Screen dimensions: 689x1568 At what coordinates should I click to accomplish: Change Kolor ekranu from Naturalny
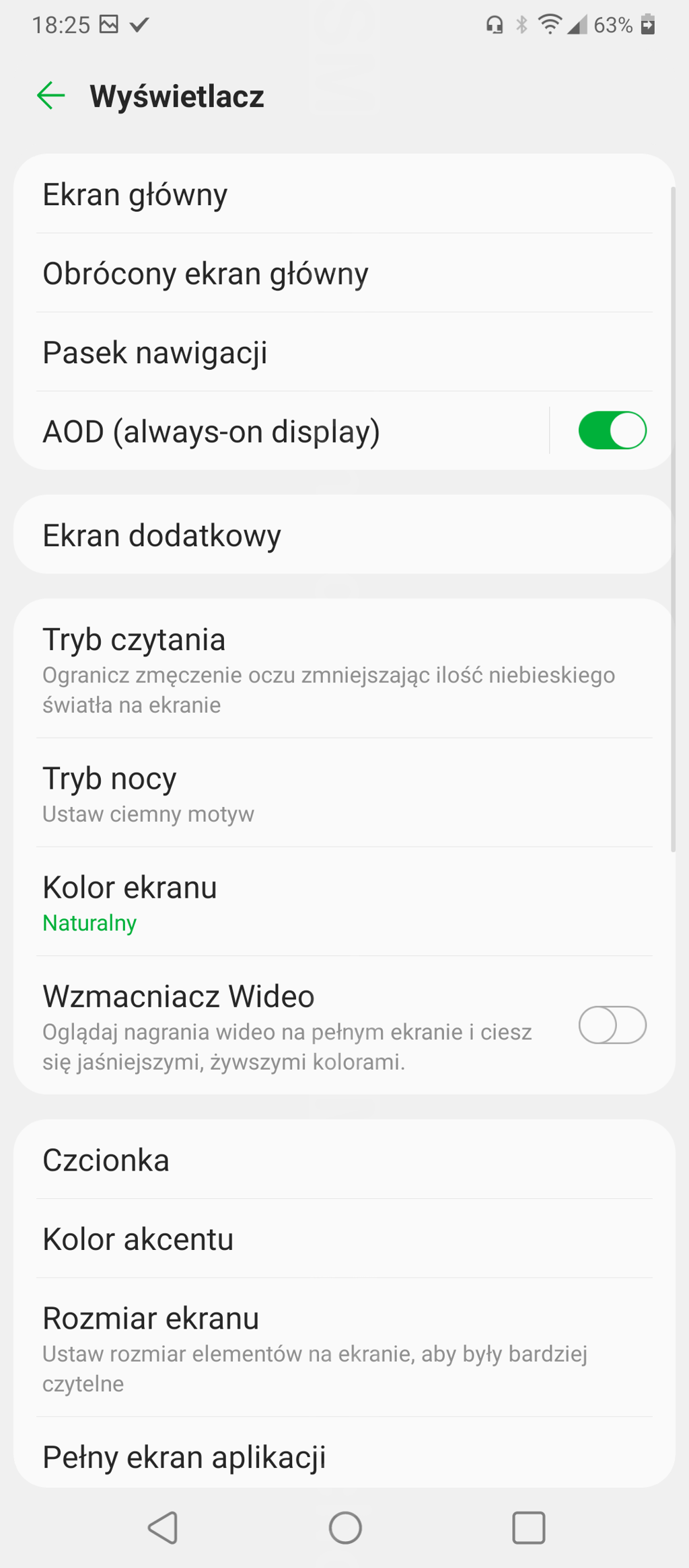(344, 902)
